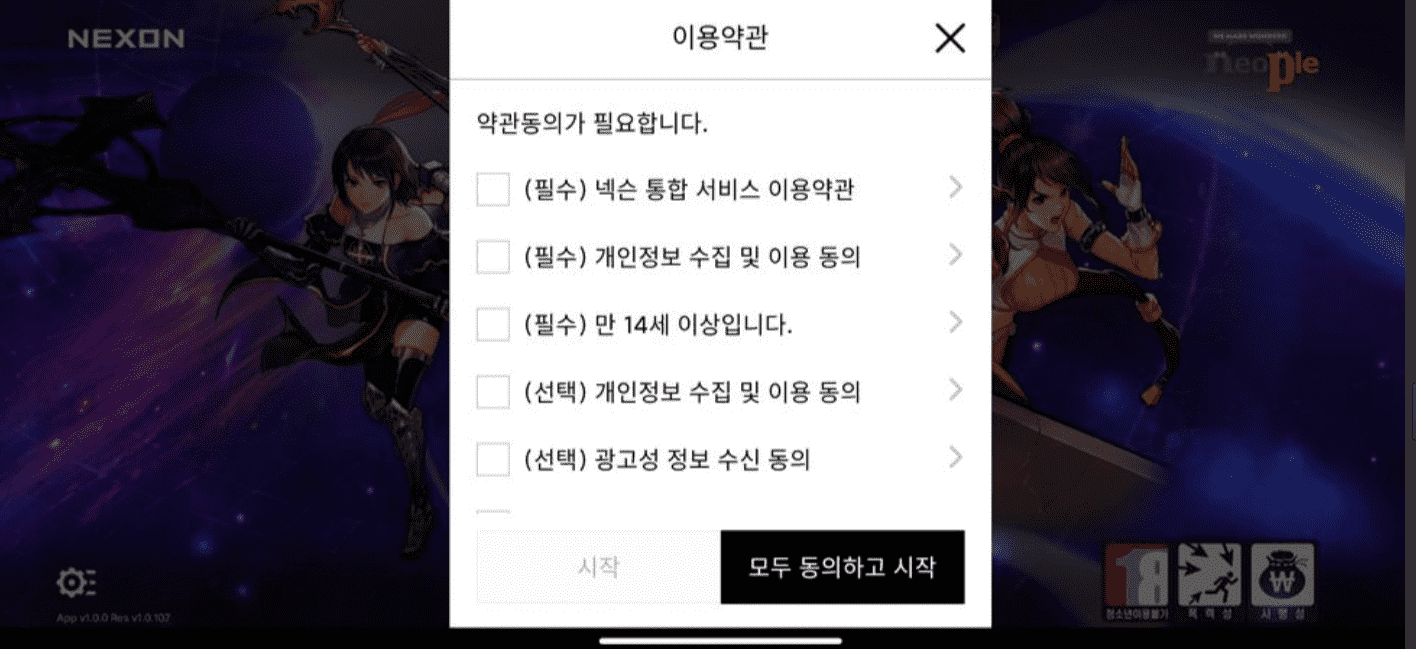Image resolution: width=1416 pixels, height=649 pixels.
Task: Check the (필수) 개인정보 수집 및 이용 동의 box
Action: coord(493,257)
